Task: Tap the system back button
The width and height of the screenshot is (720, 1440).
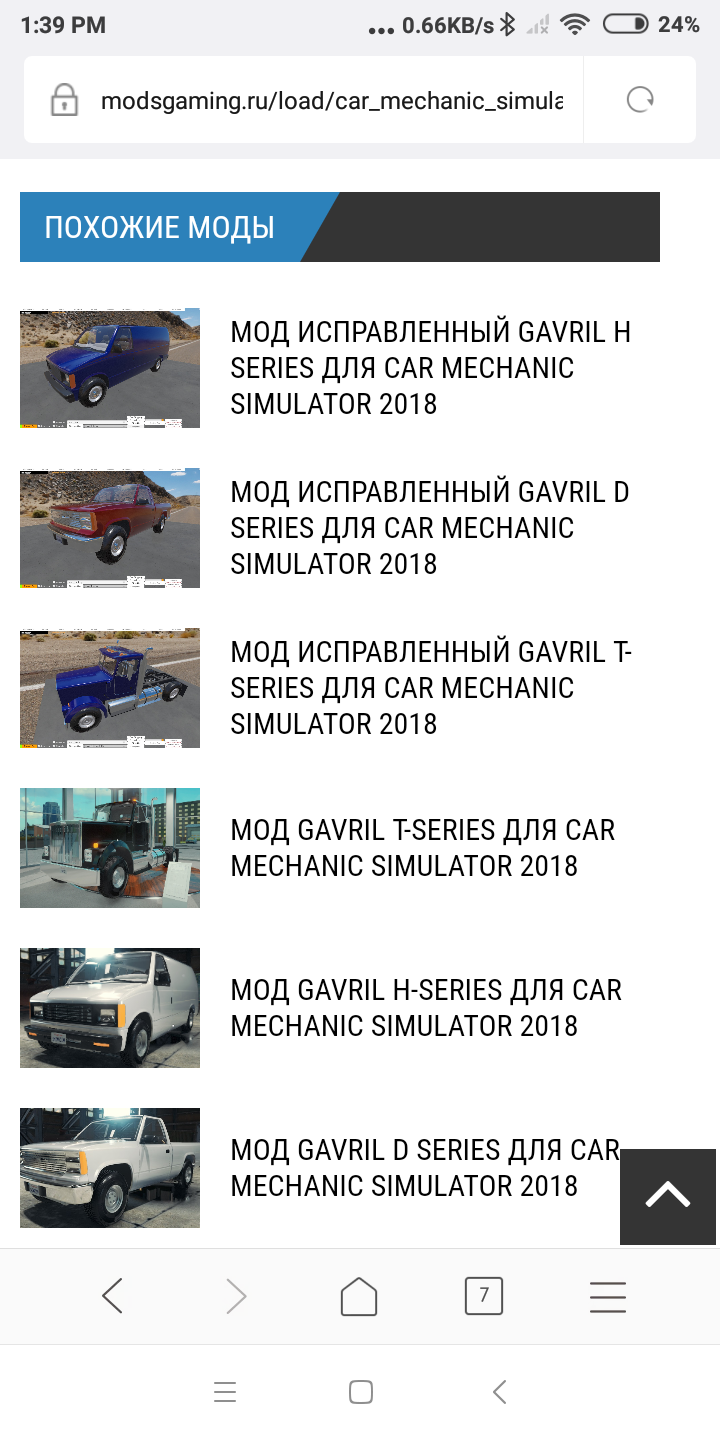Action: (500, 1392)
